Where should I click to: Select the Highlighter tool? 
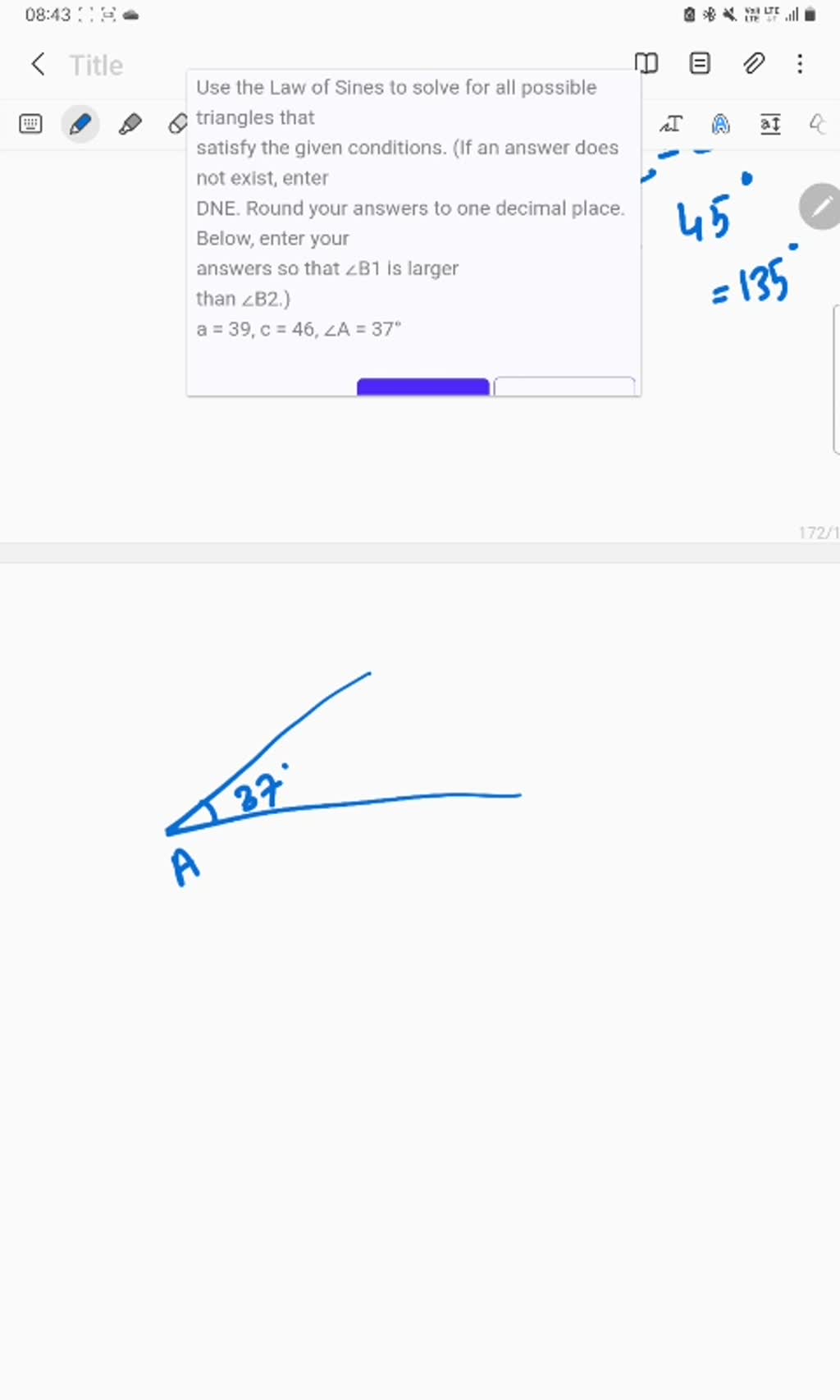coord(131,124)
